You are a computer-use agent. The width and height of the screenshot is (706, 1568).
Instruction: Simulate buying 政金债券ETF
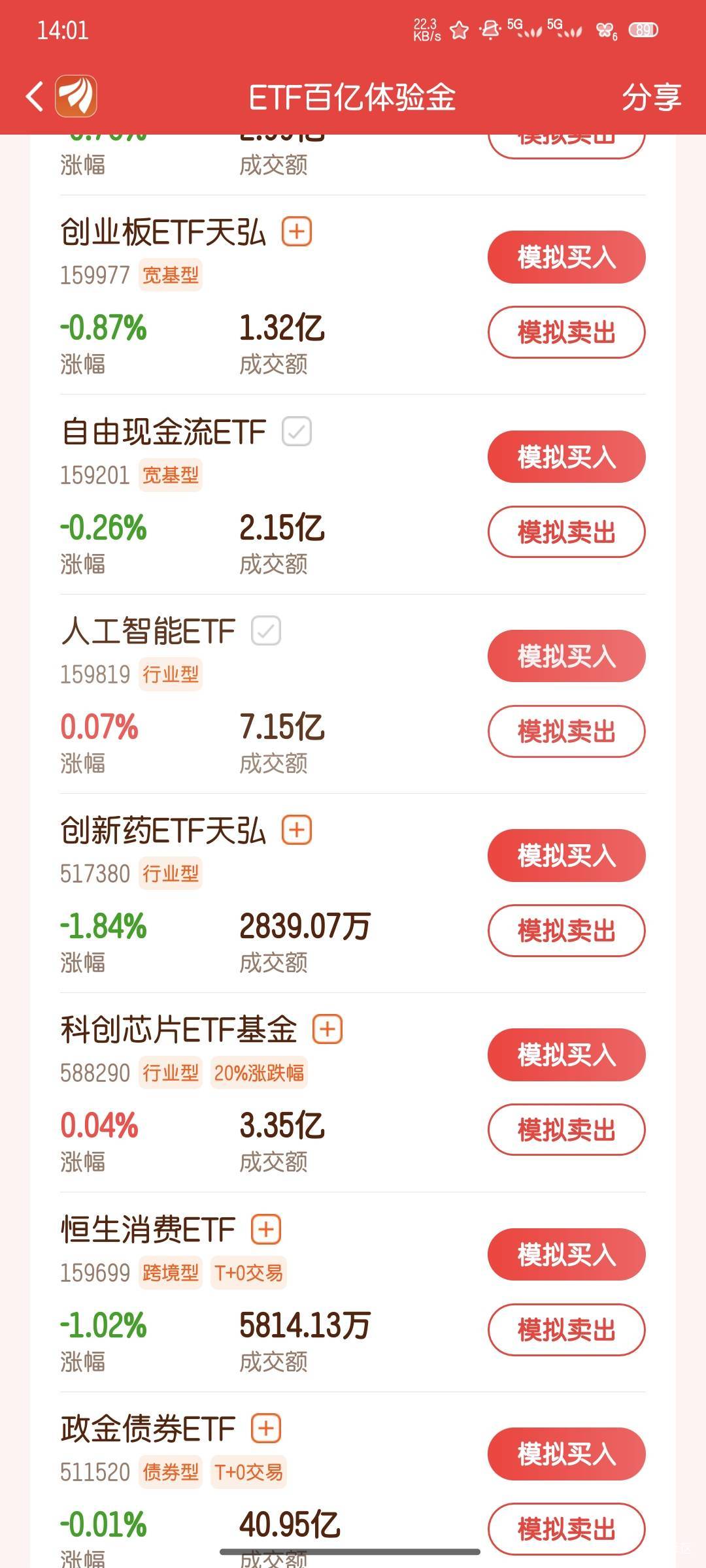pos(566,1454)
